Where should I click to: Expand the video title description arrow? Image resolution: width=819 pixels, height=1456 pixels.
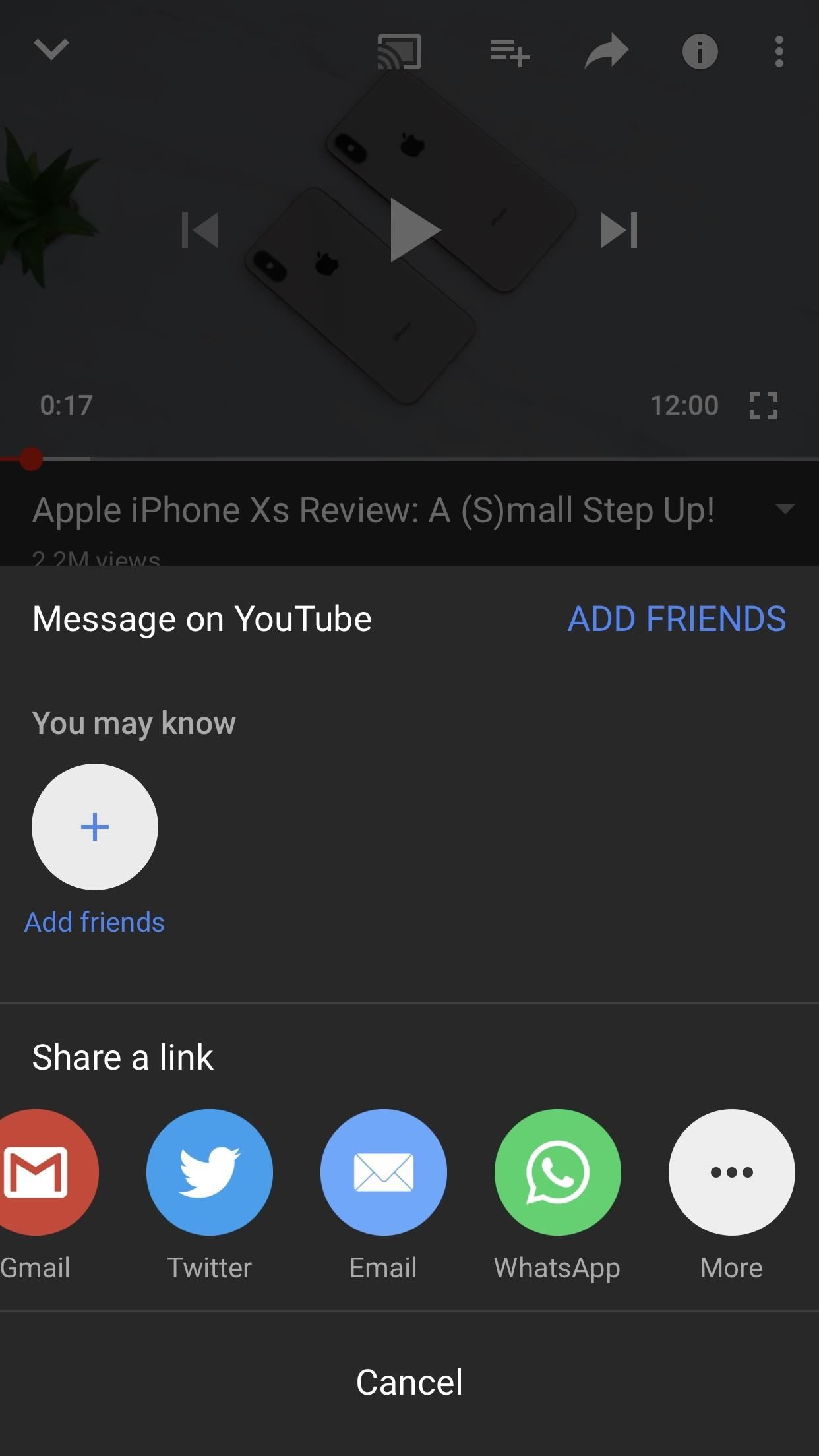[x=785, y=510]
